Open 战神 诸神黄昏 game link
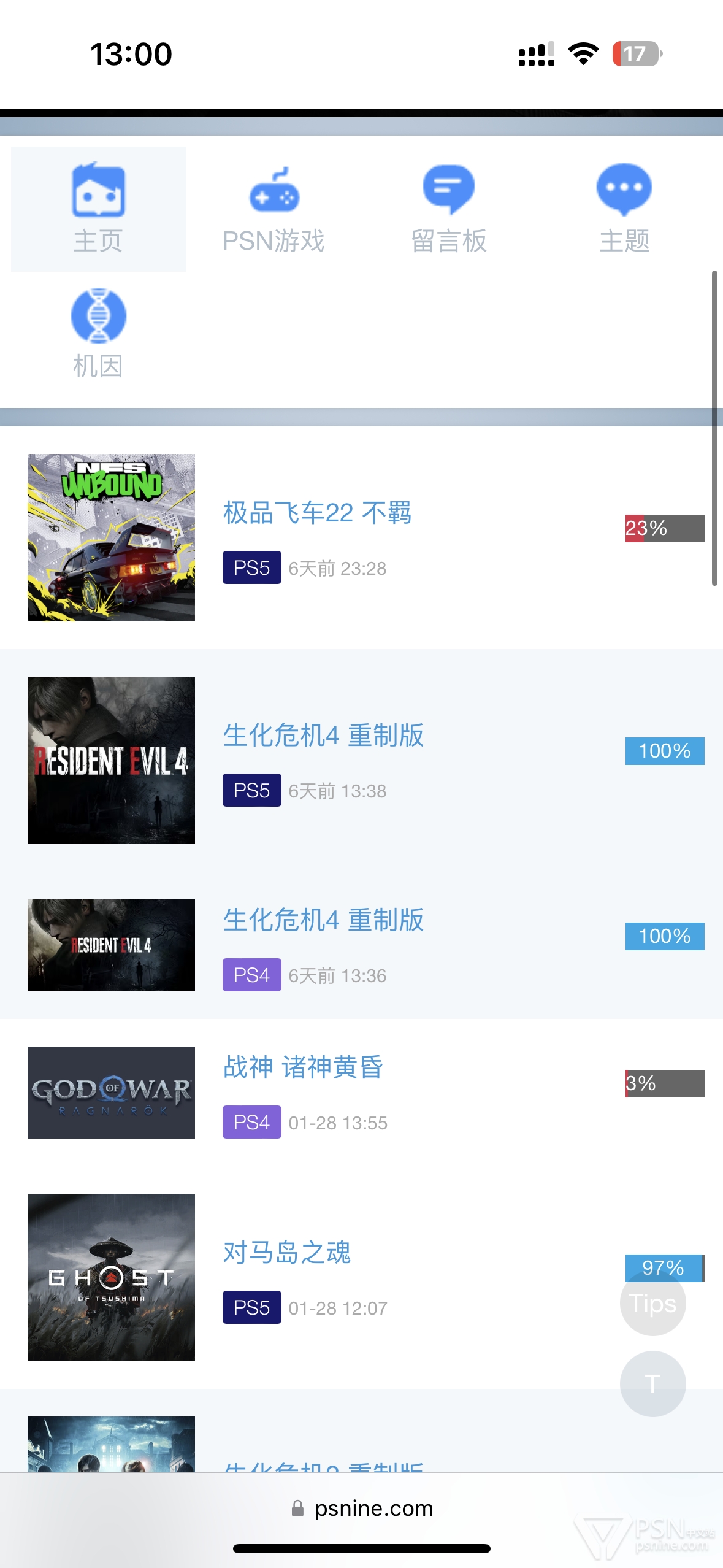The height and width of the screenshot is (1568, 723). coord(303,1067)
